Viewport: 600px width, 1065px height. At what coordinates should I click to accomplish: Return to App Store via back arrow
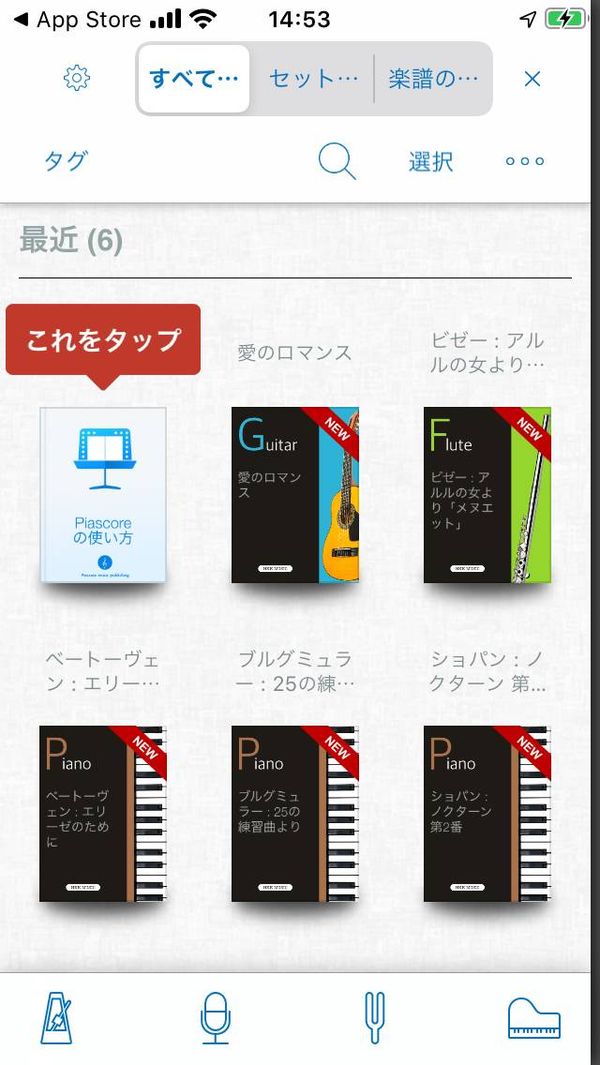tap(22, 20)
